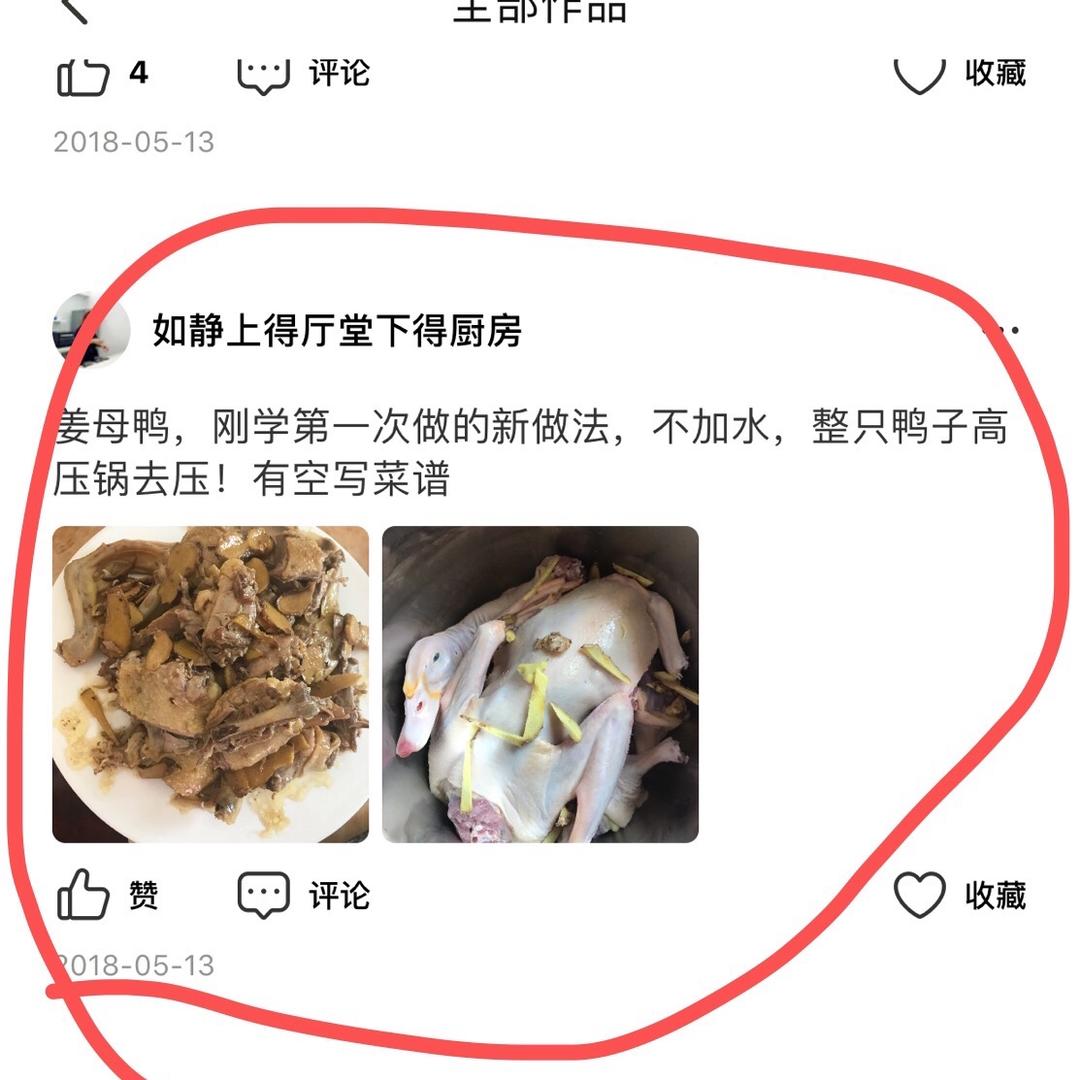
Task: View the raw whole duck photo
Action: point(540,684)
